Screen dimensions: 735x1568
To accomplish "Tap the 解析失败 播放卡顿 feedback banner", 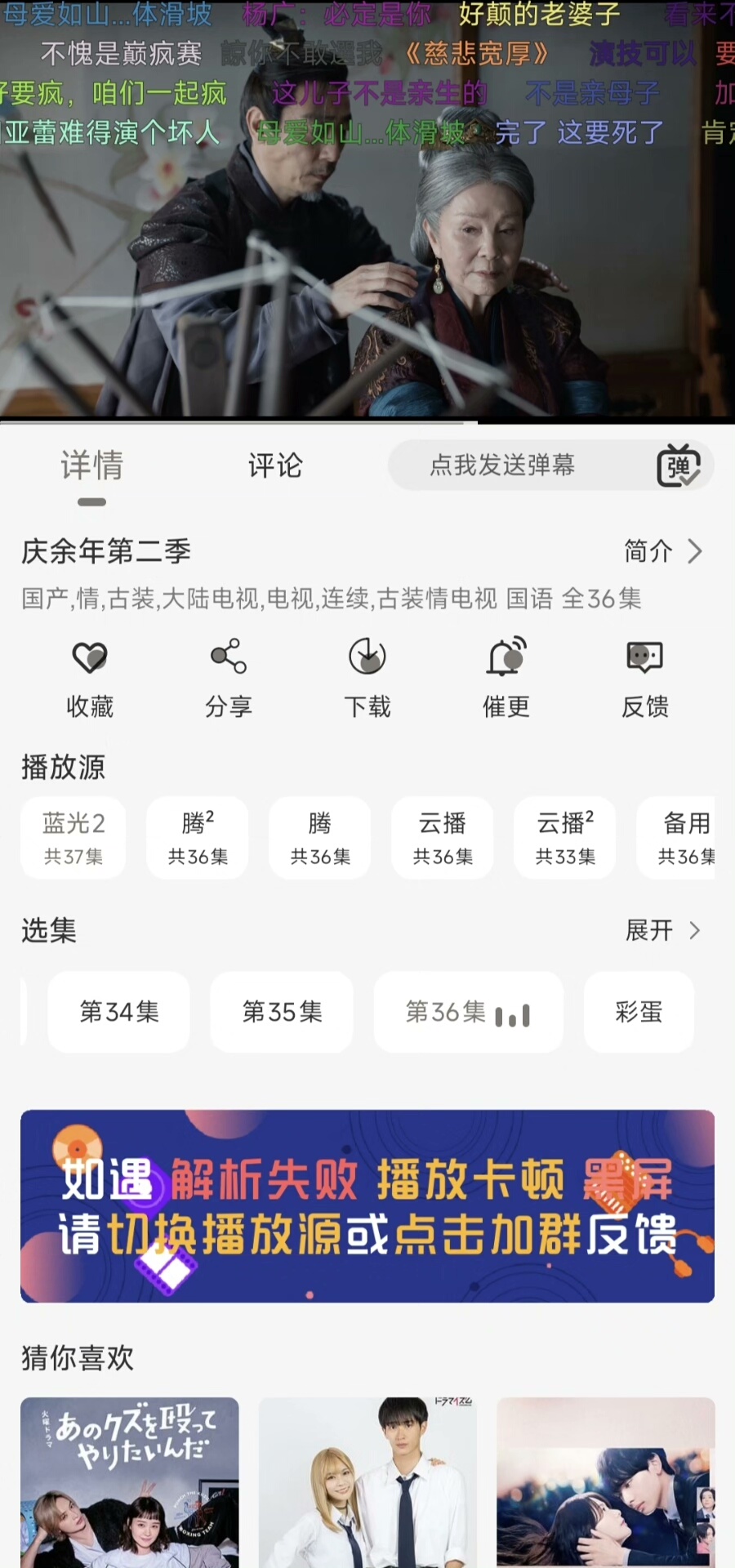I will pyautogui.click(x=367, y=1205).
